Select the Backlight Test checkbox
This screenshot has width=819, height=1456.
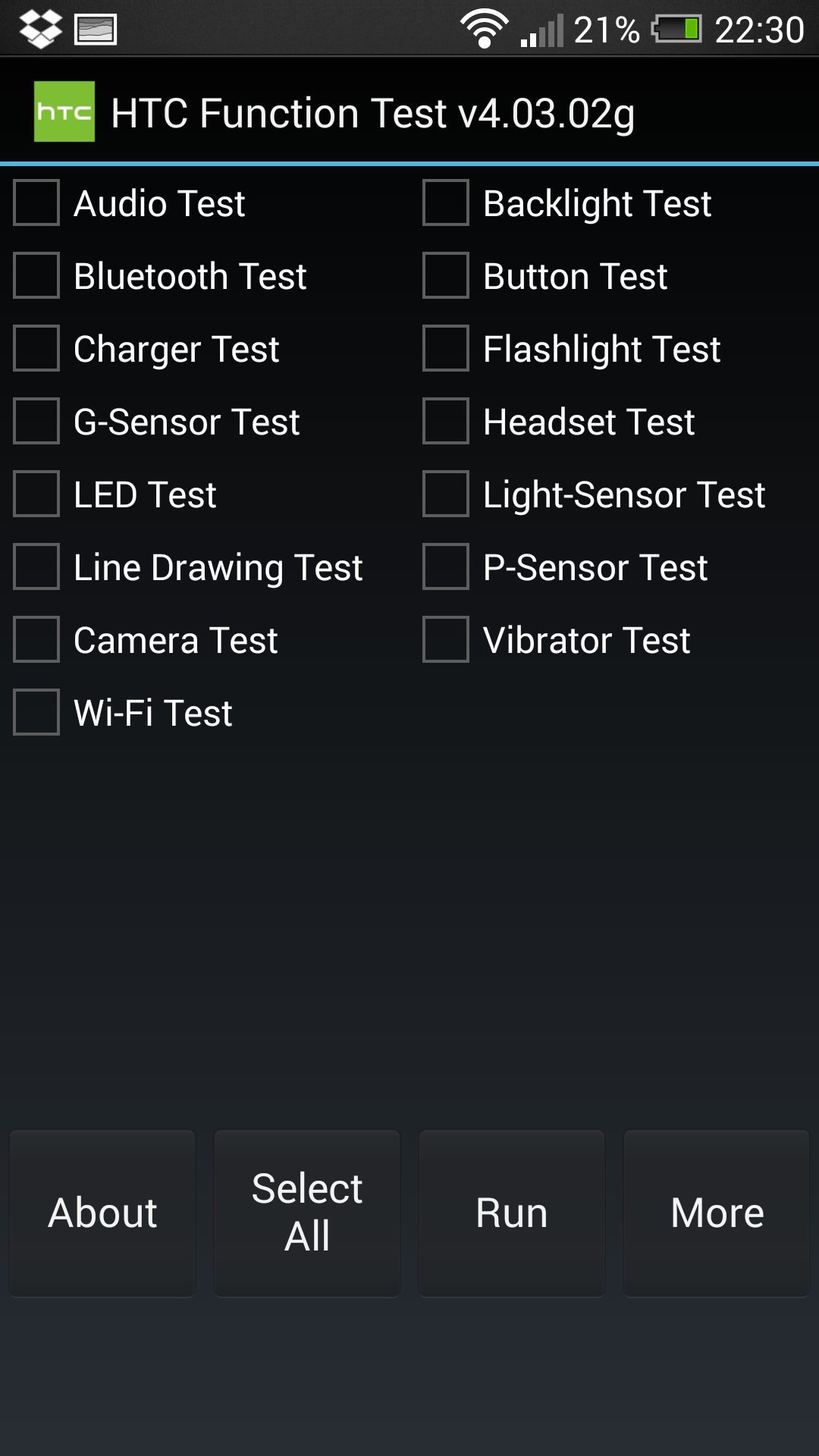[446, 202]
